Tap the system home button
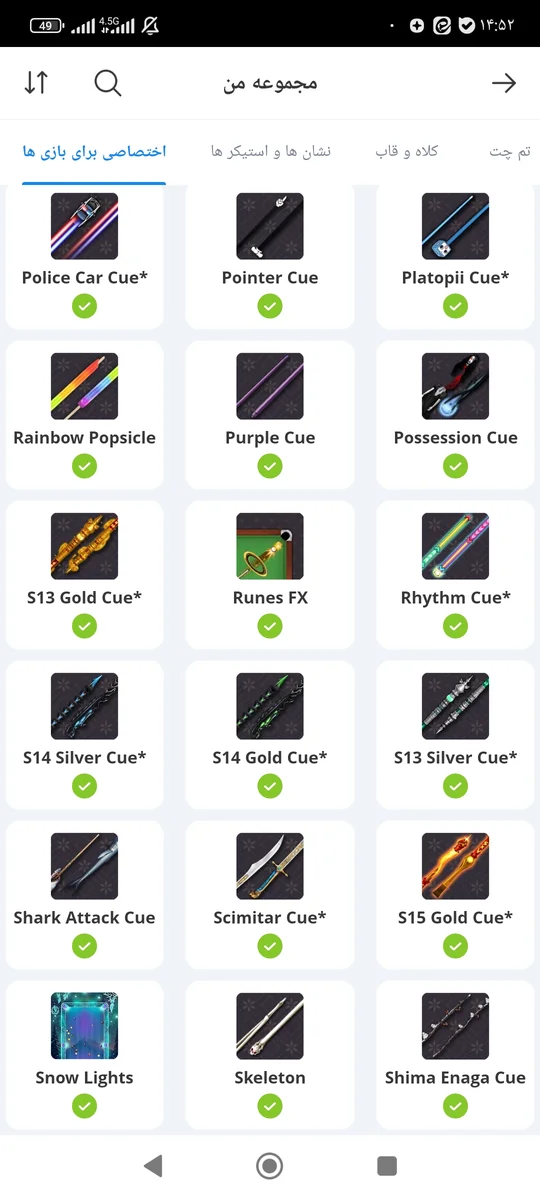The image size is (540, 1200). click(270, 1165)
